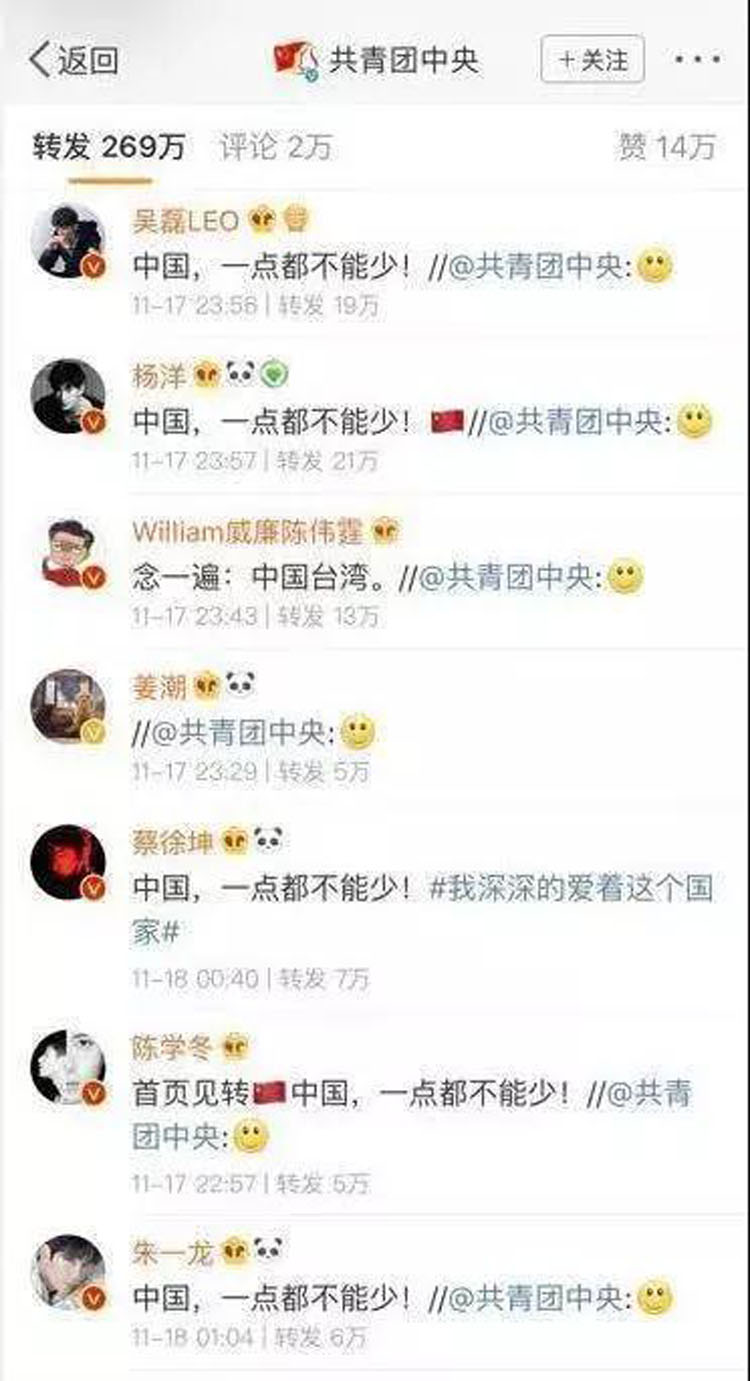Open 吴磊LEO's profile avatar
This screenshot has width=750, height=1381.
tap(68, 240)
